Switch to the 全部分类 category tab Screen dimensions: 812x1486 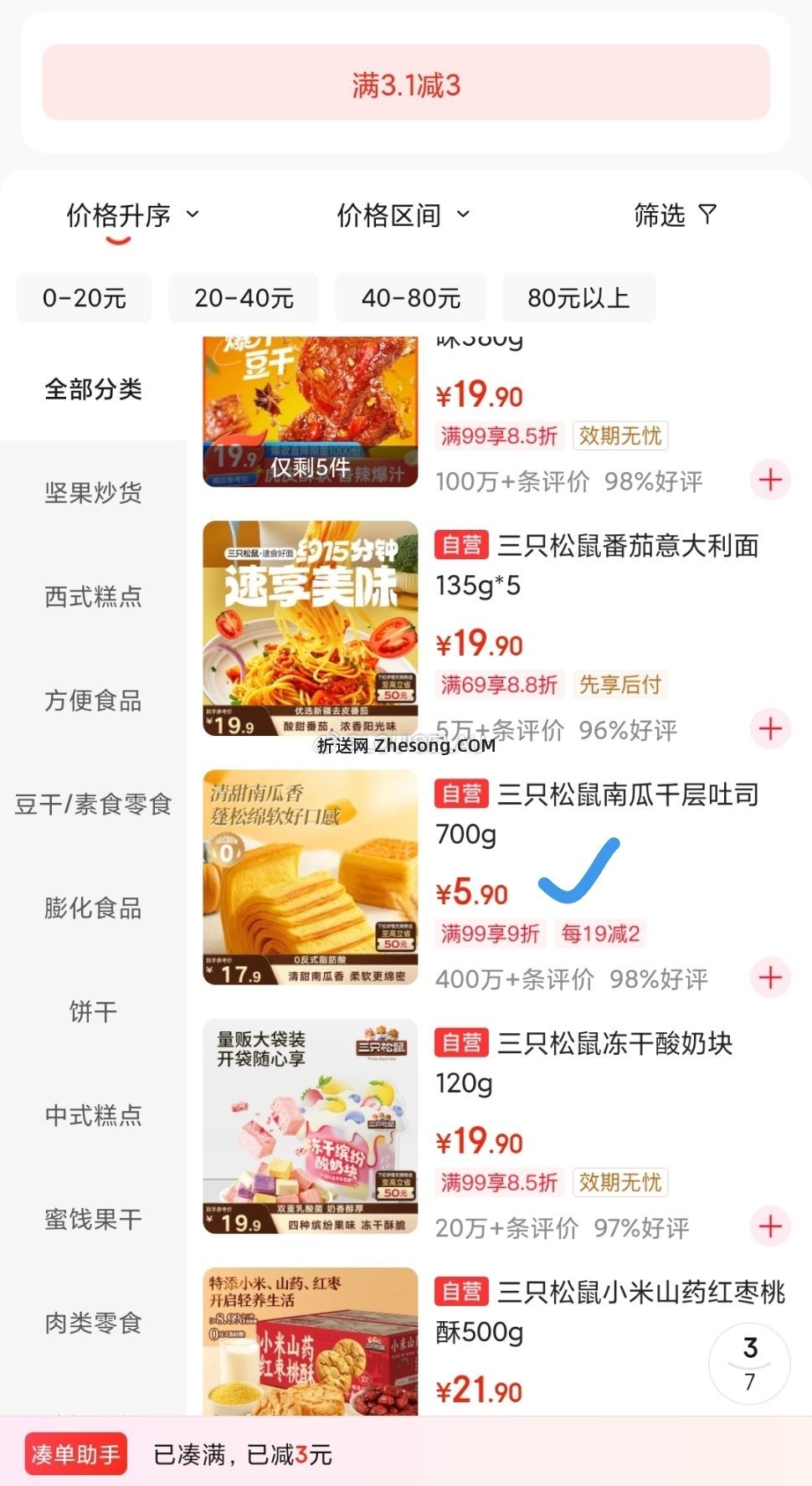(92, 388)
